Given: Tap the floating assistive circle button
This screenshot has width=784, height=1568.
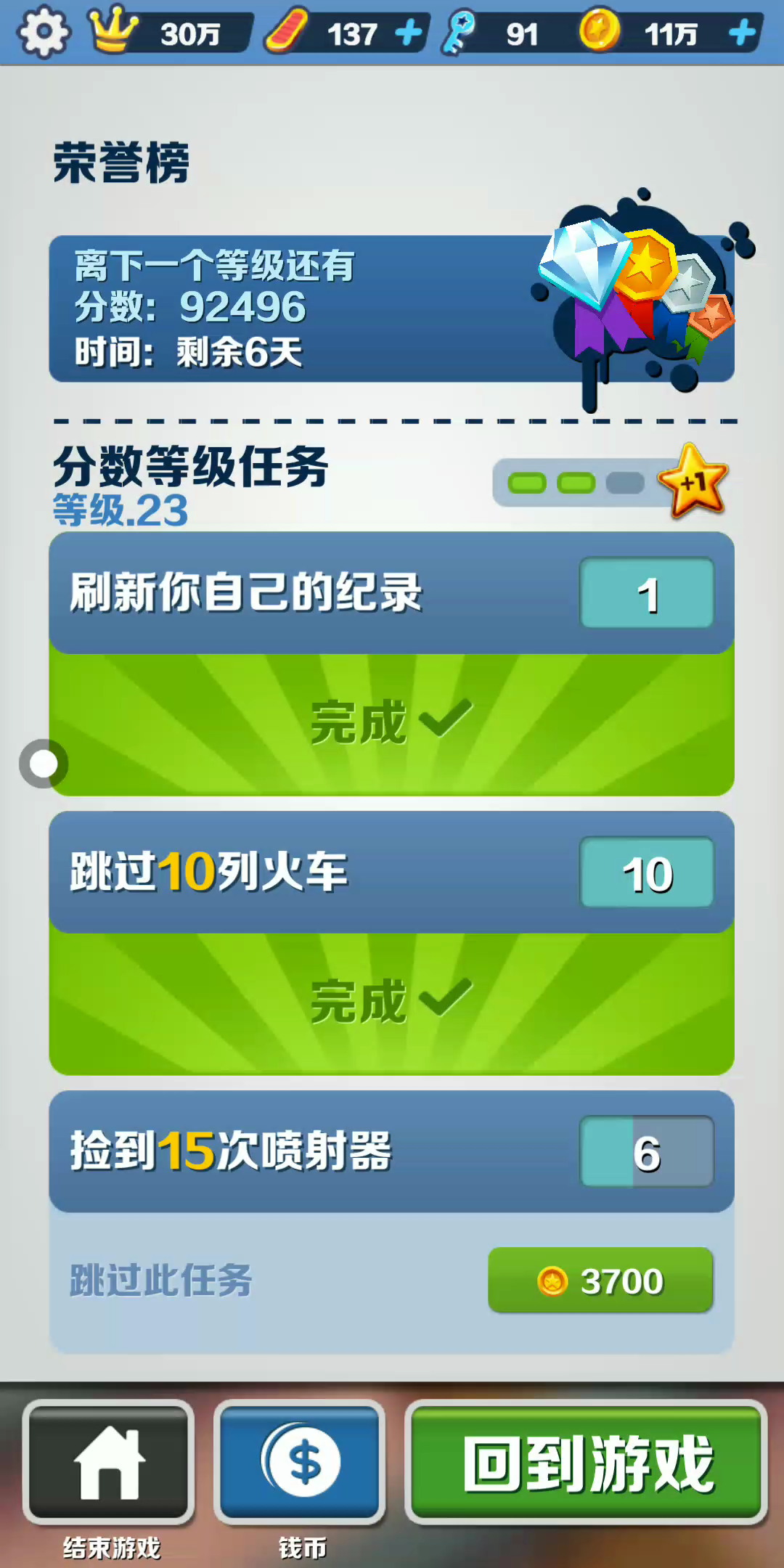Looking at the screenshot, I should (x=44, y=764).
